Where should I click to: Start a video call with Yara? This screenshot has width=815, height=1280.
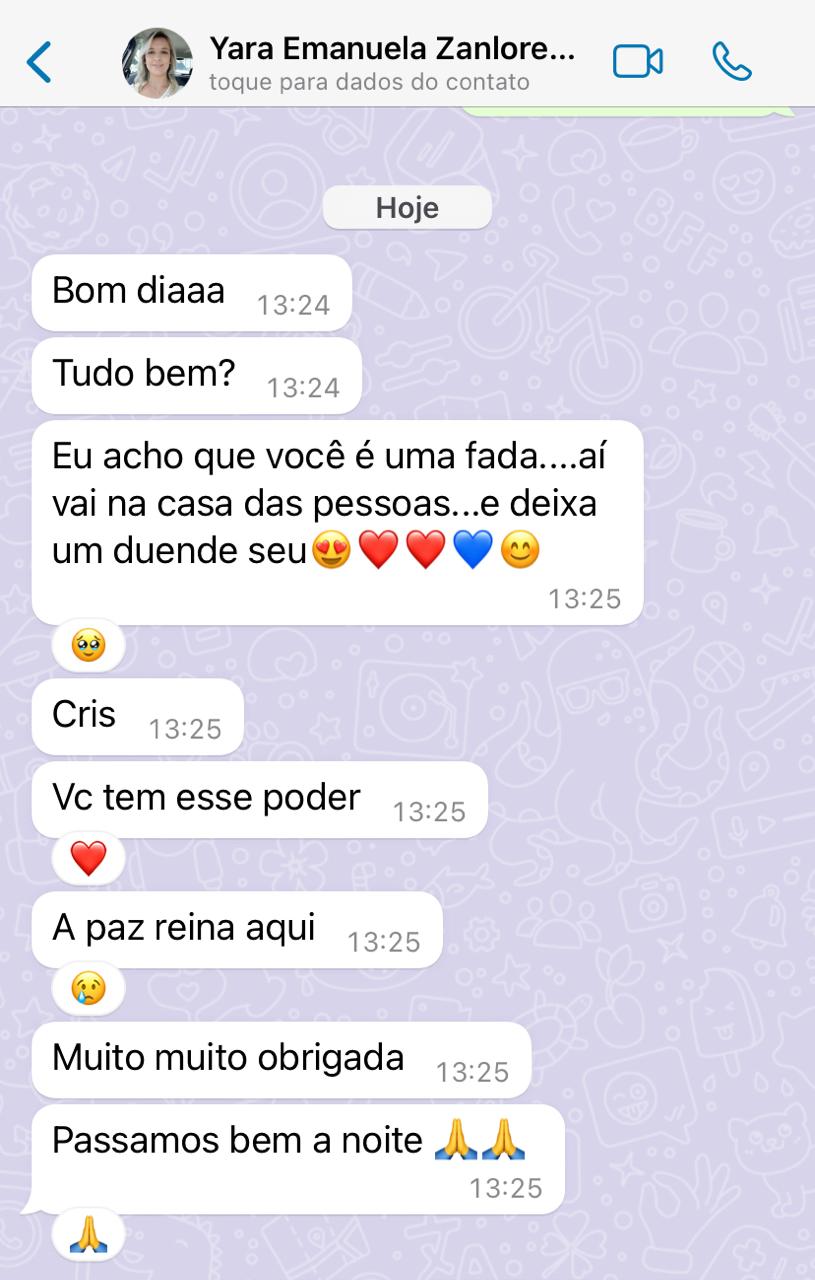637,62
